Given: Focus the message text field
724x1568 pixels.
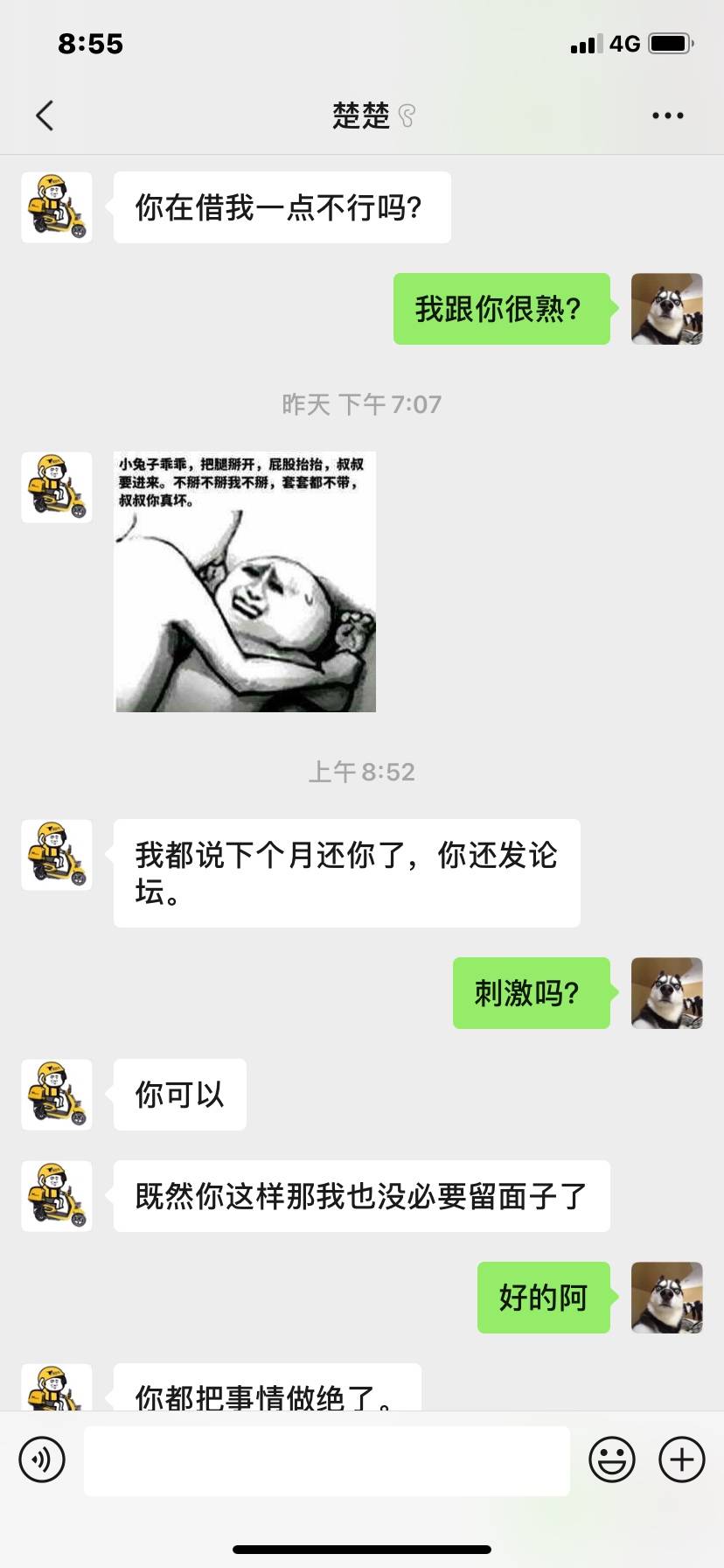Looking at the screenshot, I should (x=326, y=1459).
